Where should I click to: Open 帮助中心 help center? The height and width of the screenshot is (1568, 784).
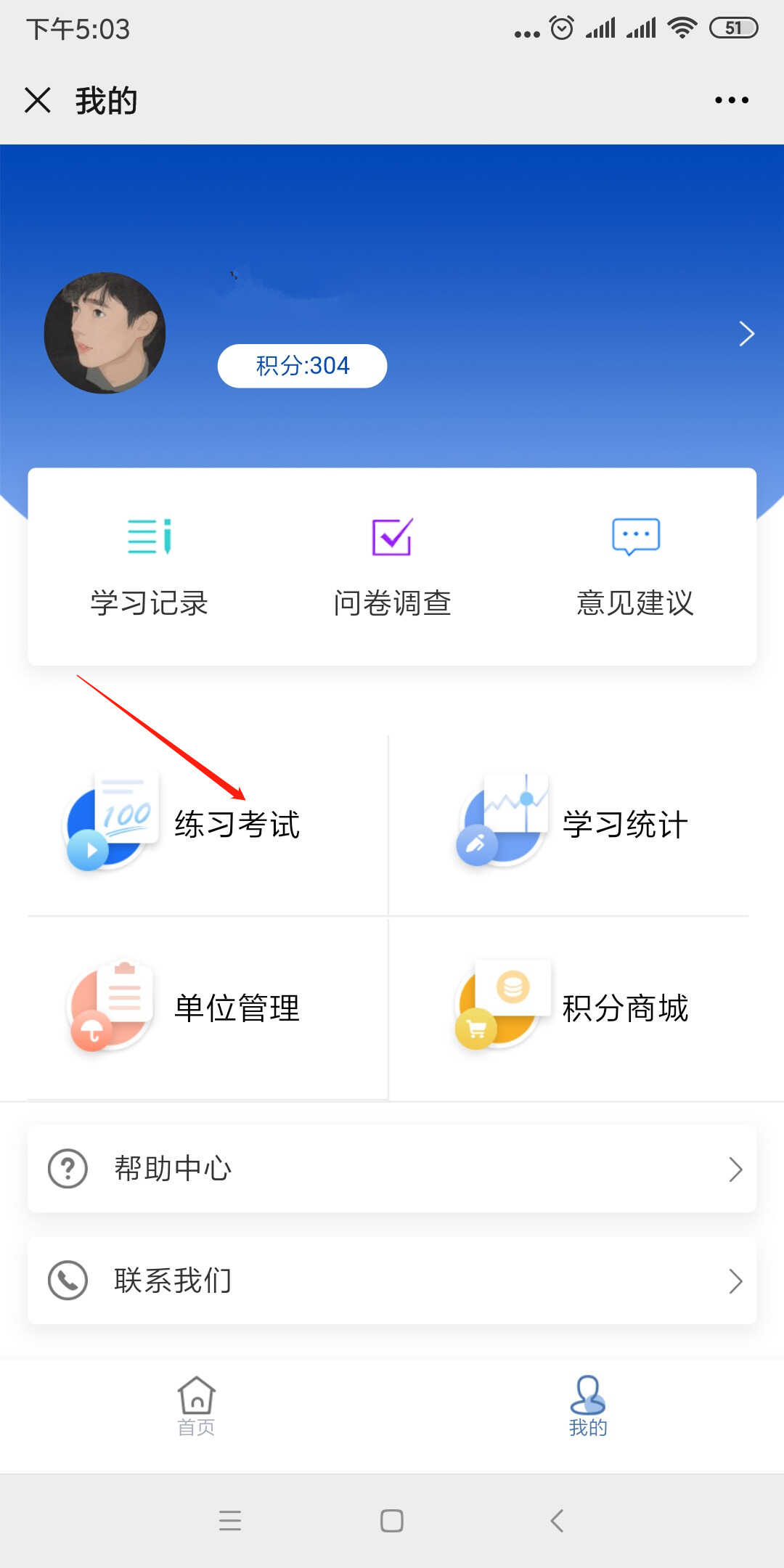point(392,1169)
